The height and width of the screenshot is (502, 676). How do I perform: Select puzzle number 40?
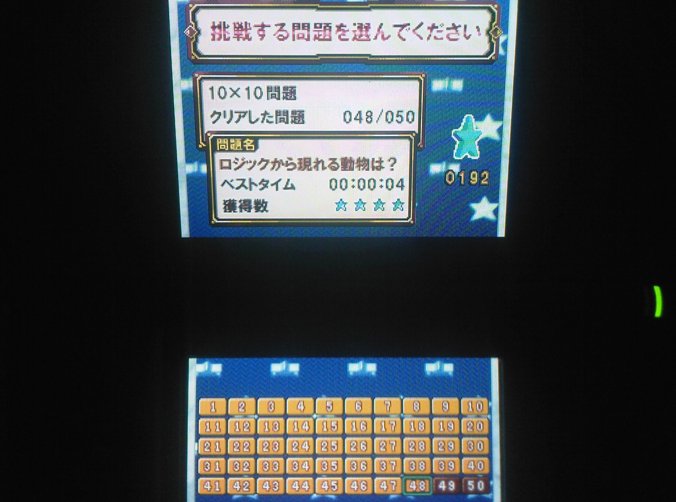coord(475,466)
